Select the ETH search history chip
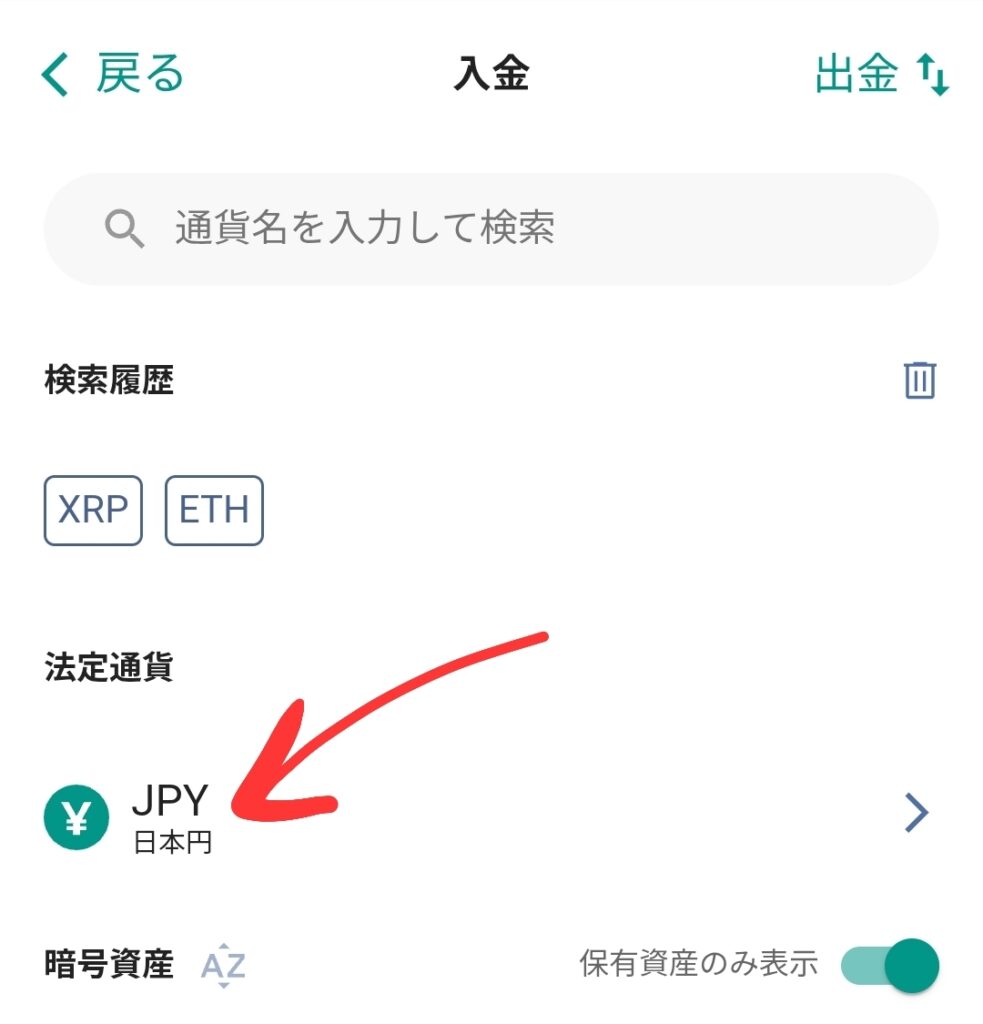The width and height of the screenshot is (983, 1024). coord(214,511)
